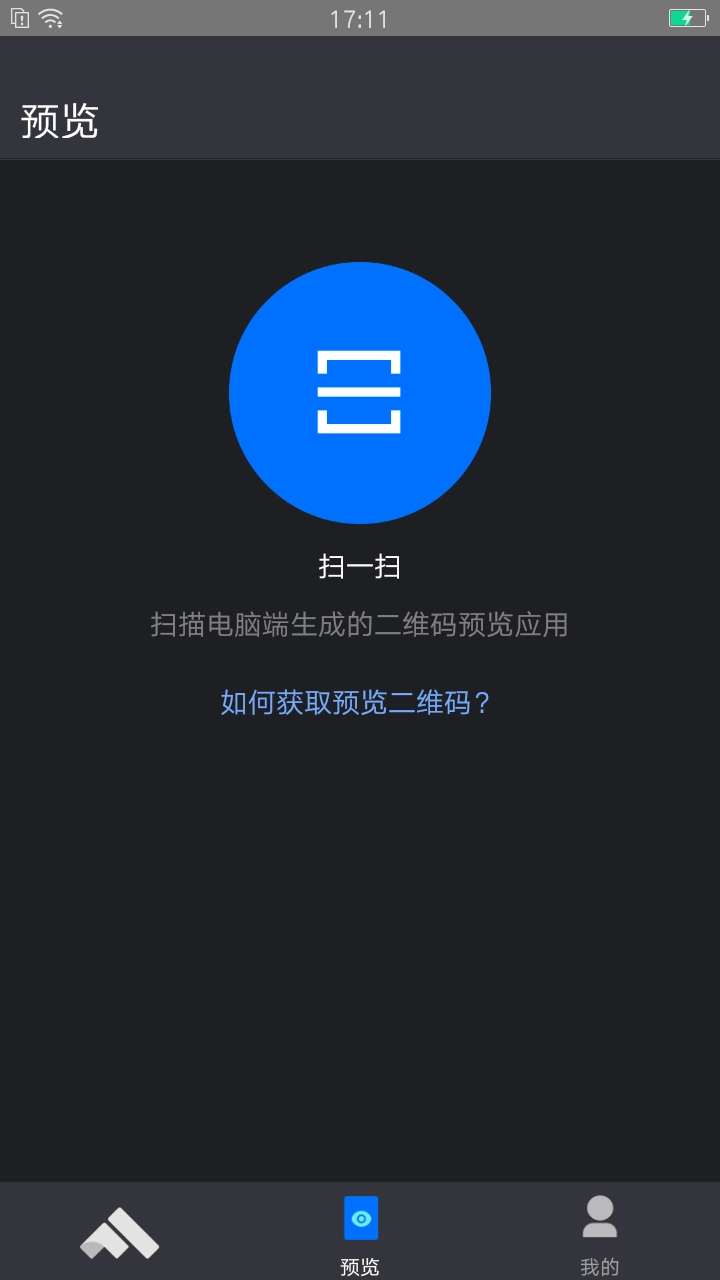Select the person icon on the 我的 tab
Viewport: 720px width, 1280px height.
pos(599,1215)
